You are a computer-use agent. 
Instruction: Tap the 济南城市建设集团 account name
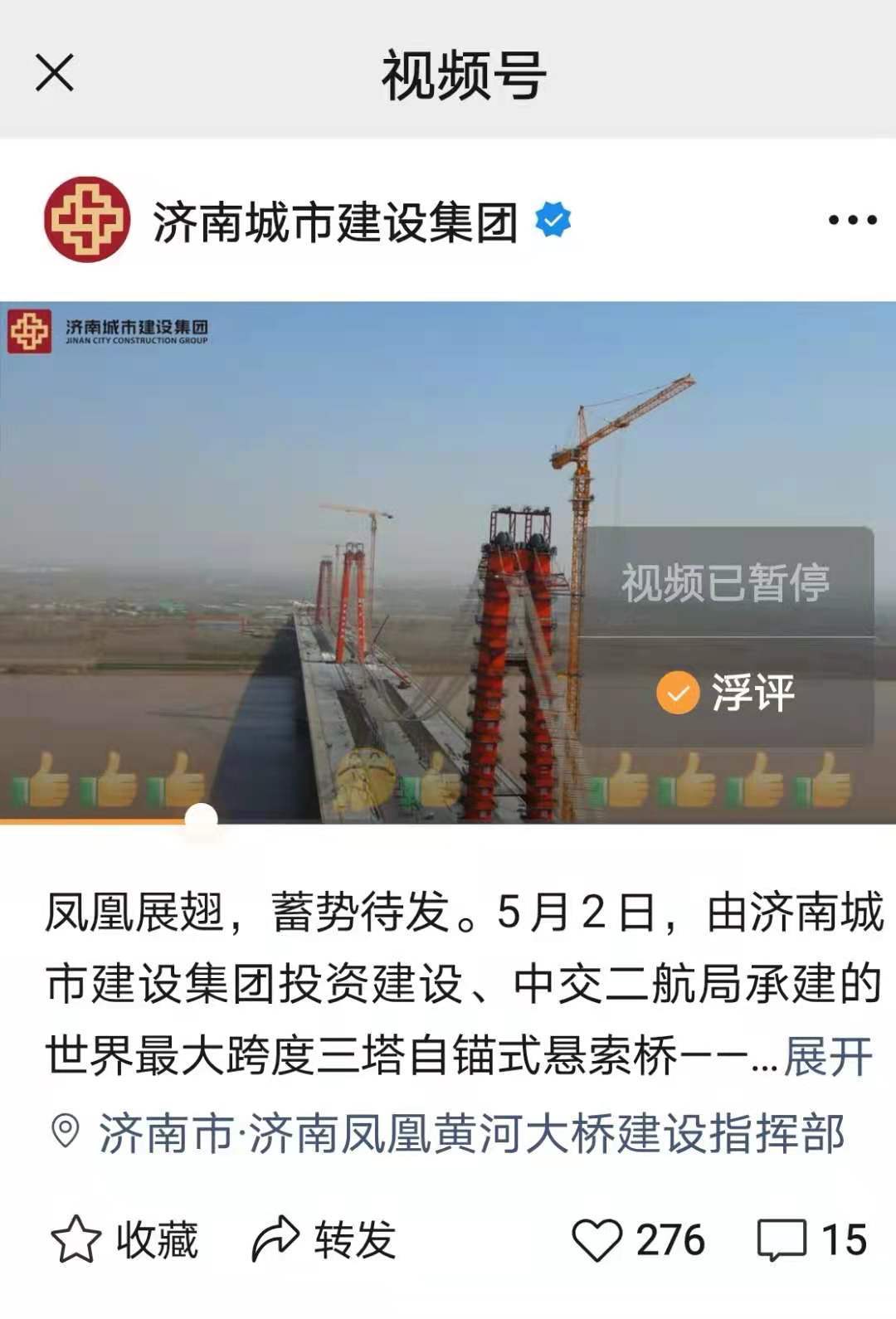335,222
